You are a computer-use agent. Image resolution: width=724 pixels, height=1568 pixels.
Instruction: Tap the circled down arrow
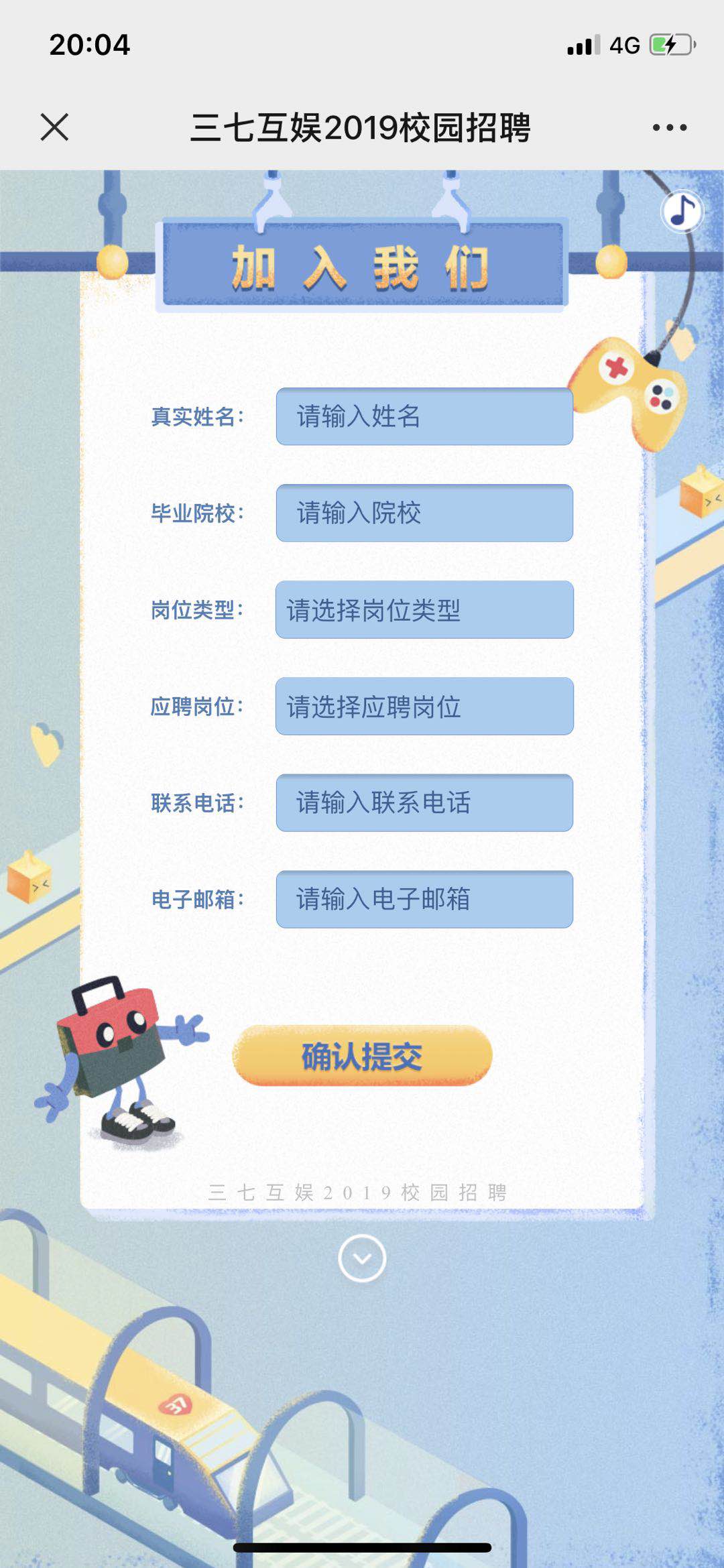click(362, 1258)
